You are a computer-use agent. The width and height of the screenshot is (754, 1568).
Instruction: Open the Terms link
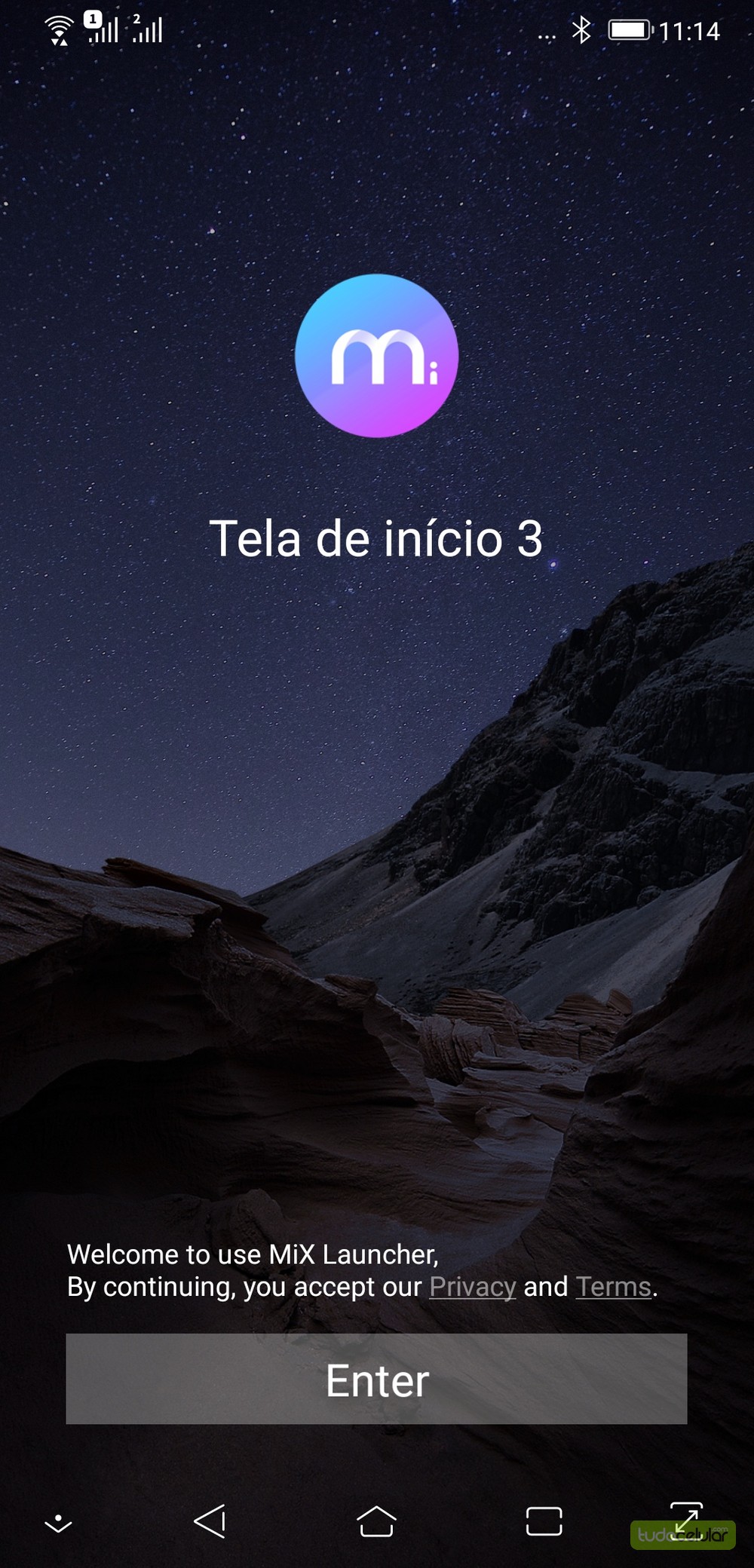pyautogui.click(x=613, y=1287)
